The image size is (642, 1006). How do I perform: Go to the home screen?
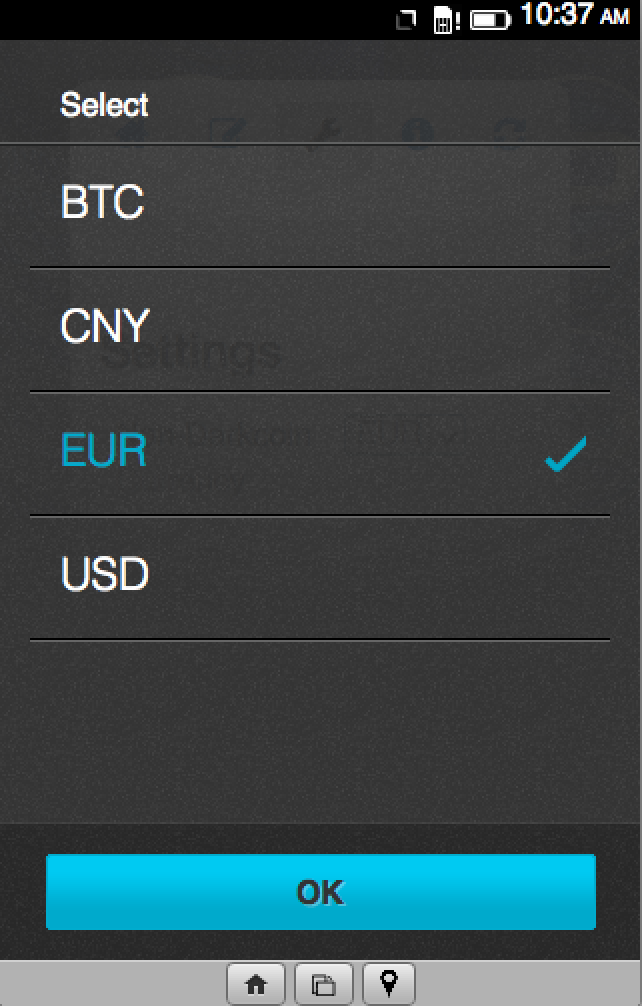pyautogui.click(x=256, y=985)
